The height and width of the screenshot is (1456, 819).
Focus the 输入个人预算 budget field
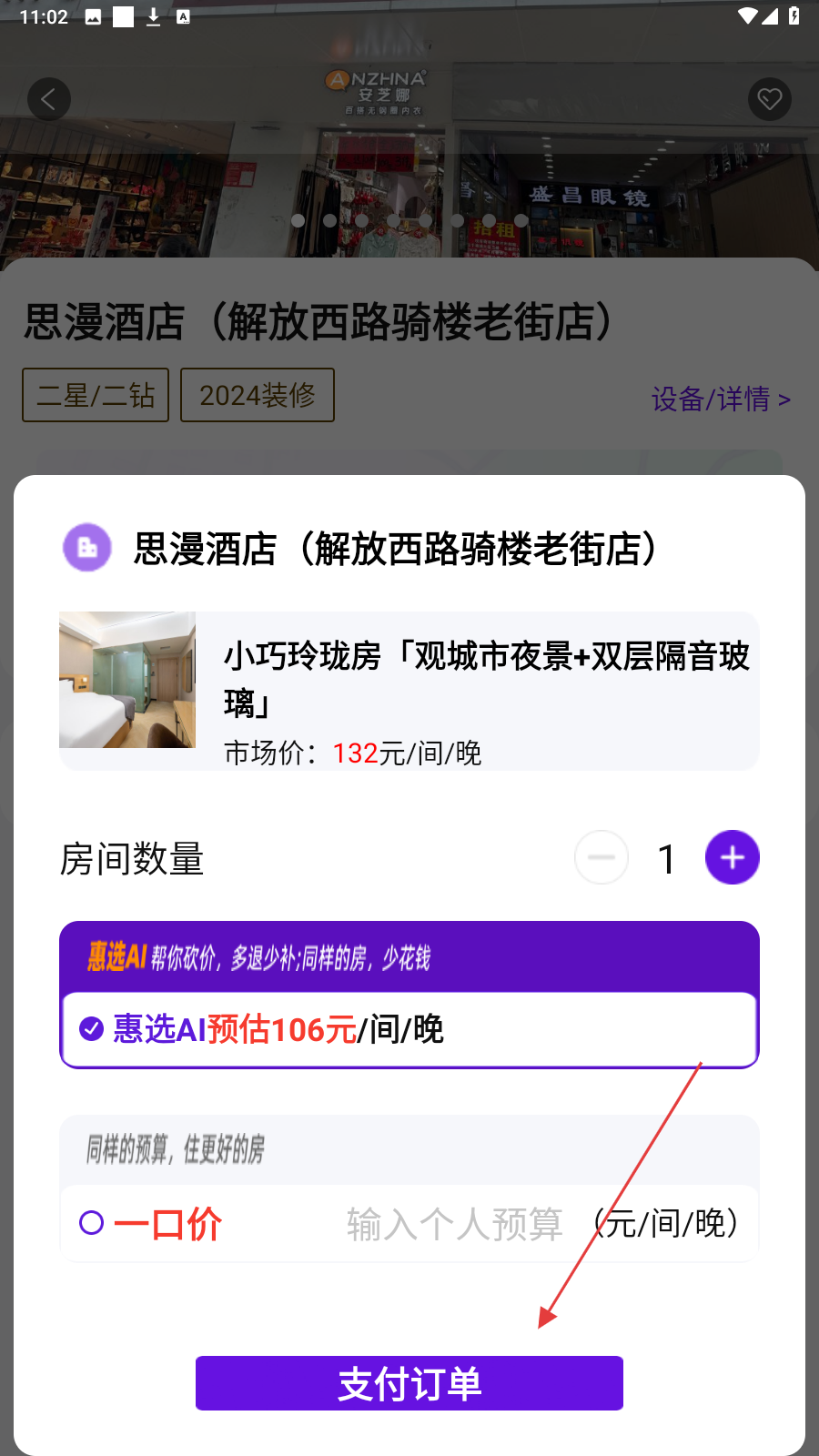[x=455, y=1224]
